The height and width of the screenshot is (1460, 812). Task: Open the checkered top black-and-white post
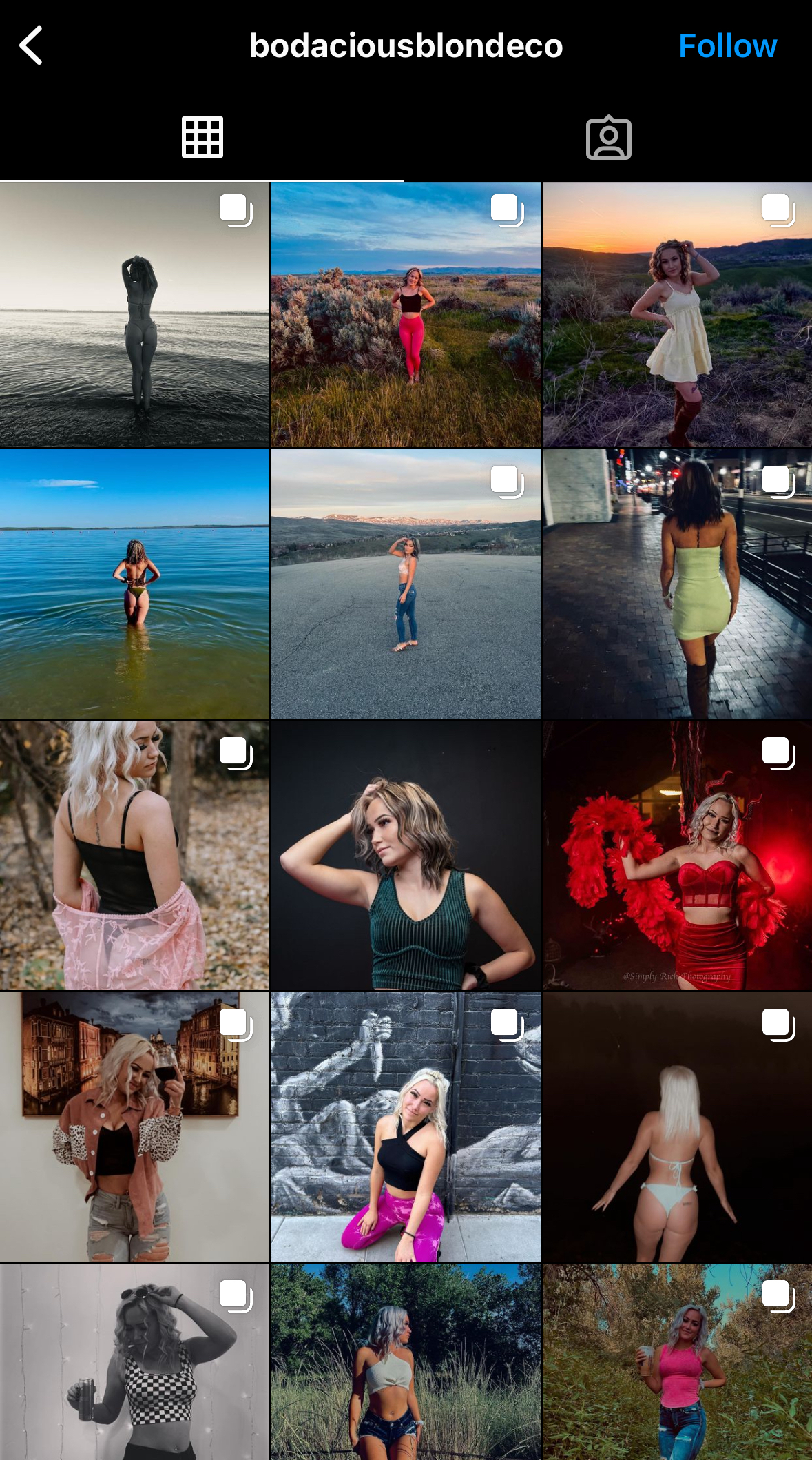(134, 1361)
